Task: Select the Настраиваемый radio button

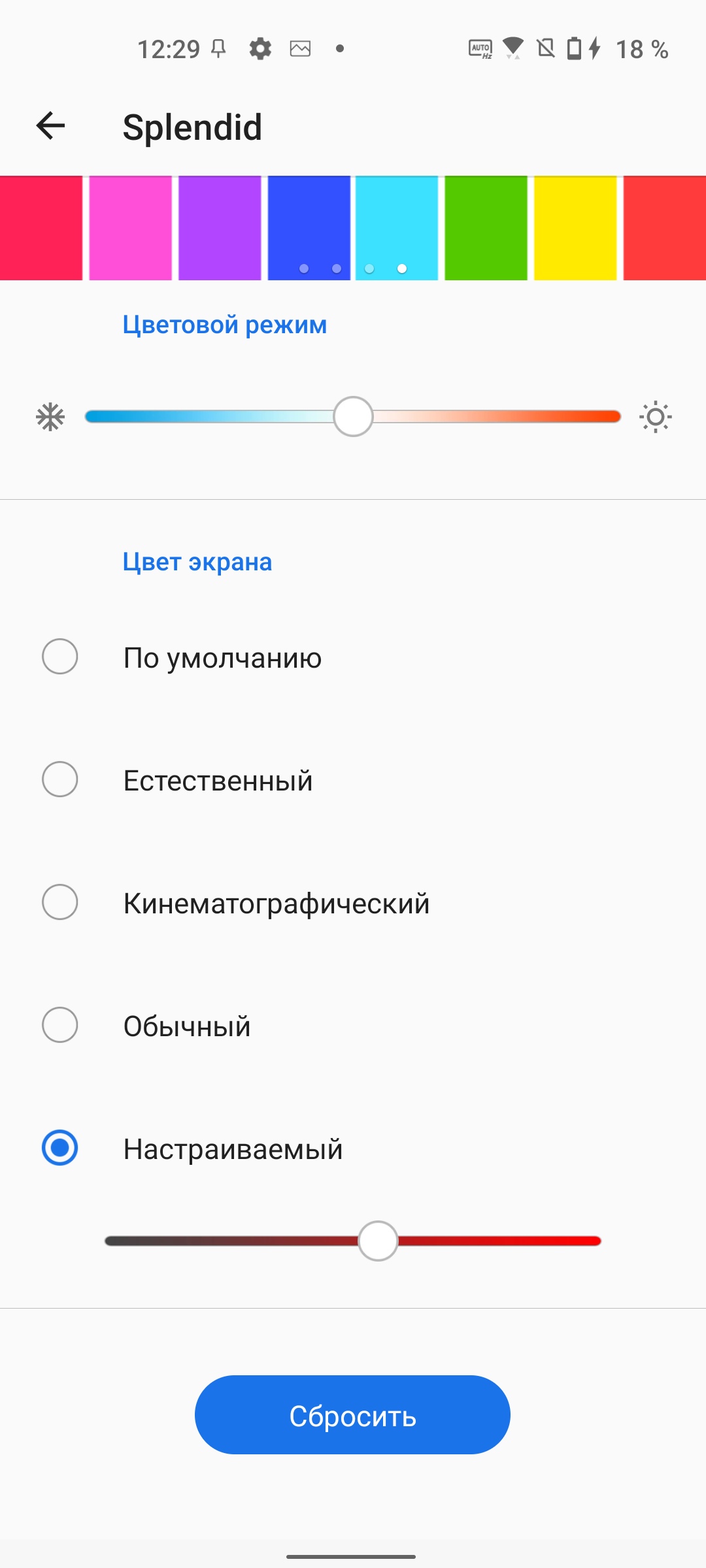Action: pos(60,1148)
